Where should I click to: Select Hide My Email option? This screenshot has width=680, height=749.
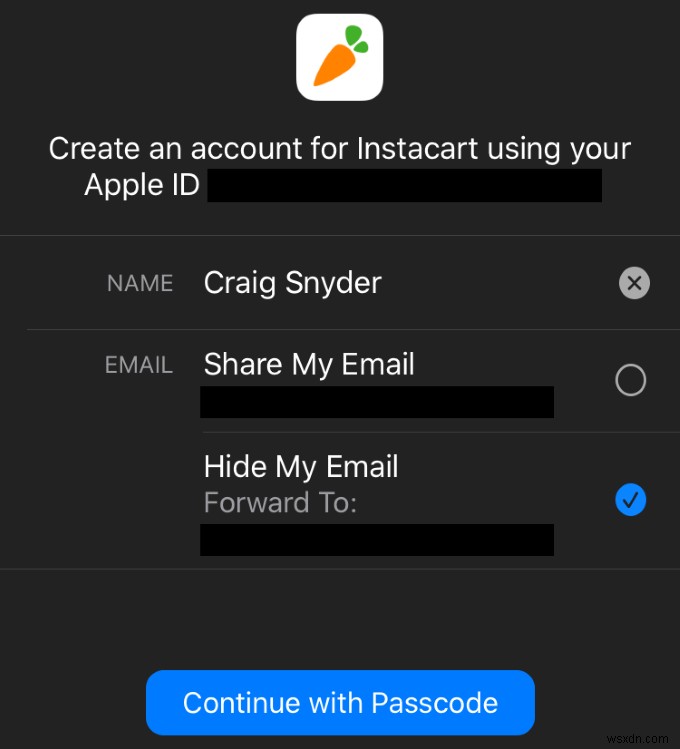click(630, 500)
